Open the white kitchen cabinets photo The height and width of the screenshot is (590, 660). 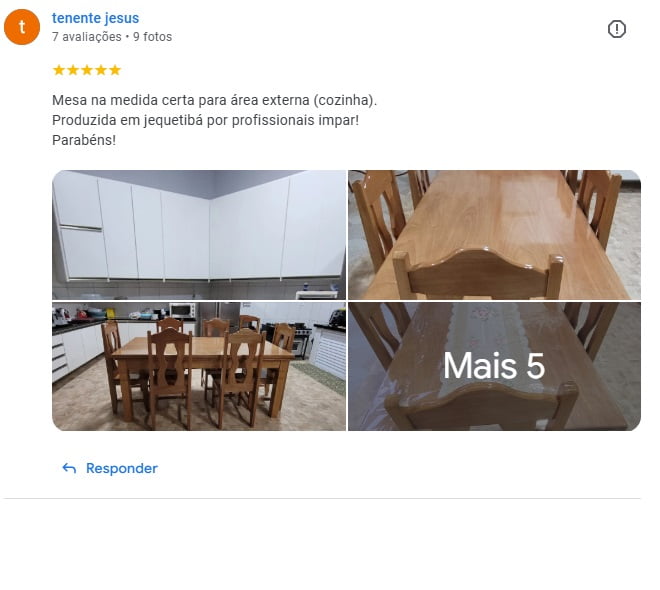point(198,235)
